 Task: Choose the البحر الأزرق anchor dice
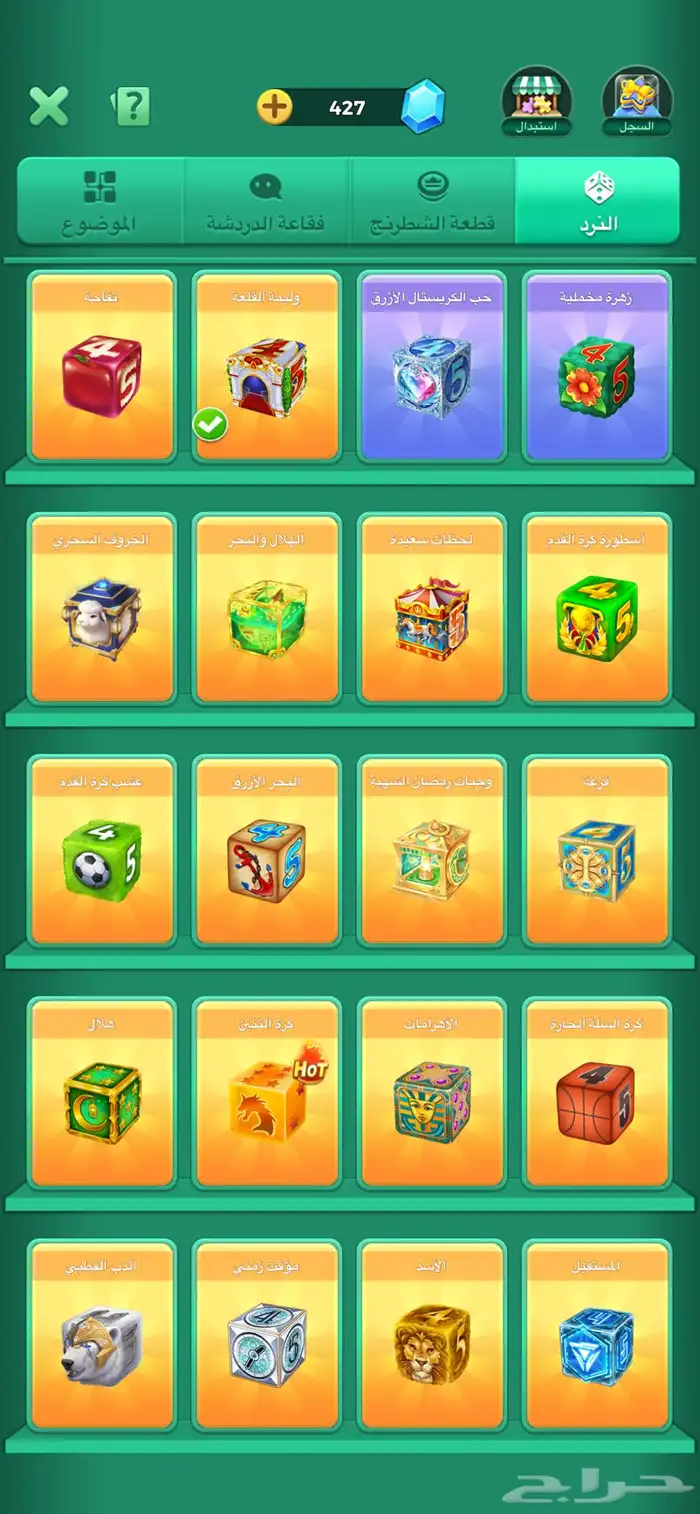coord(267,852)
